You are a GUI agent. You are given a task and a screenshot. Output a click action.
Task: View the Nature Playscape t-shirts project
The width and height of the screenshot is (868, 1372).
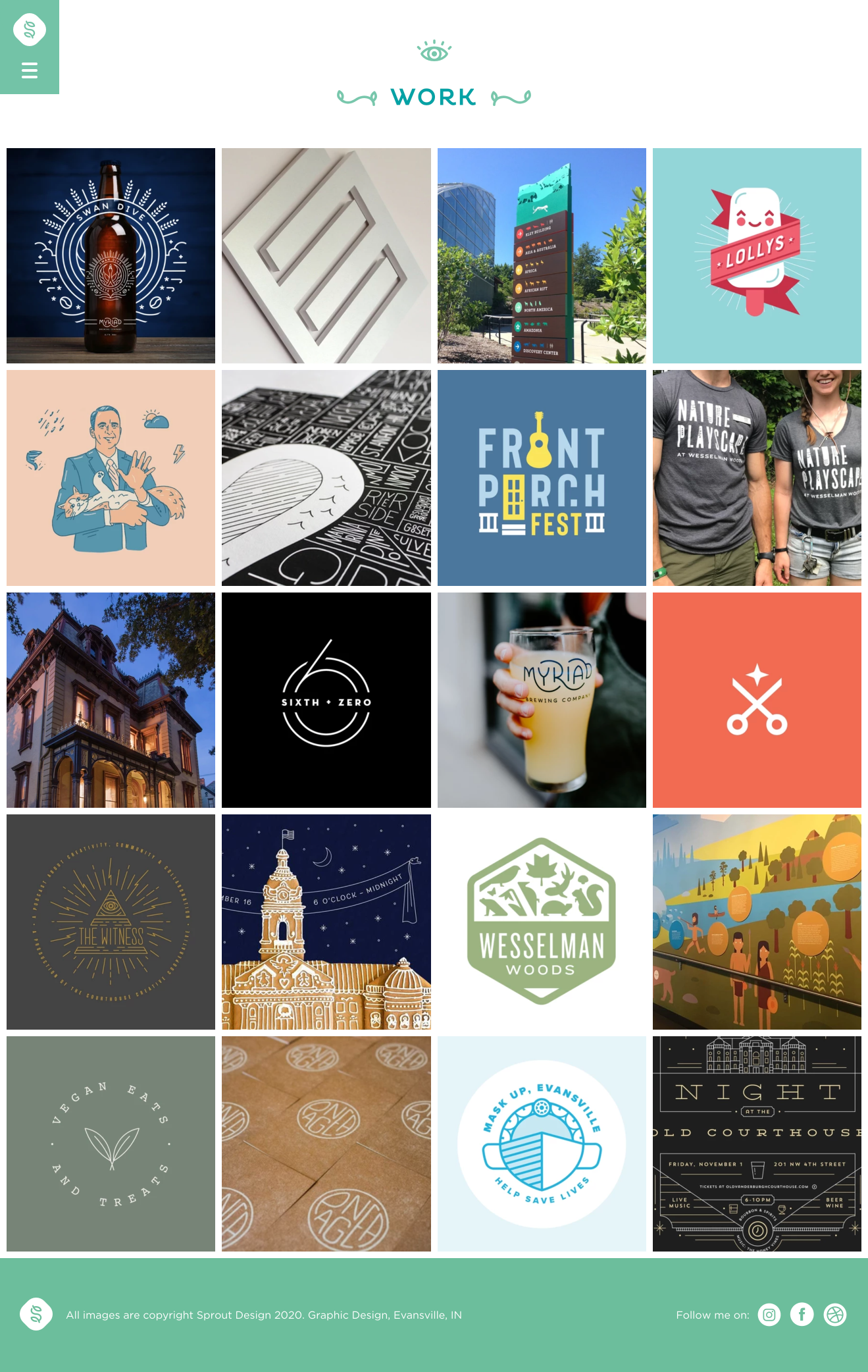click(x=757, y=477)
